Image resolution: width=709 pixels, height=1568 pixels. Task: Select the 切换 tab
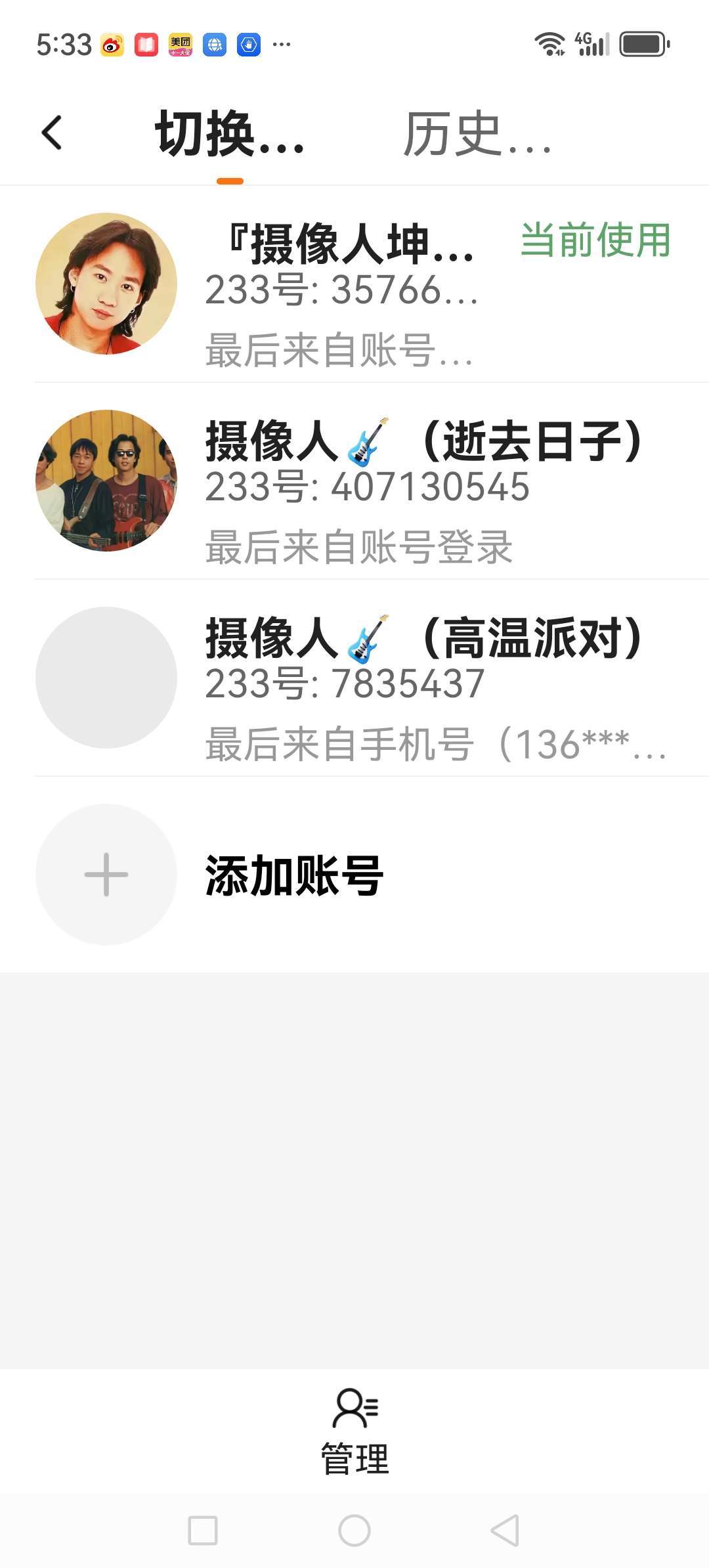click(x=230, y=134)
